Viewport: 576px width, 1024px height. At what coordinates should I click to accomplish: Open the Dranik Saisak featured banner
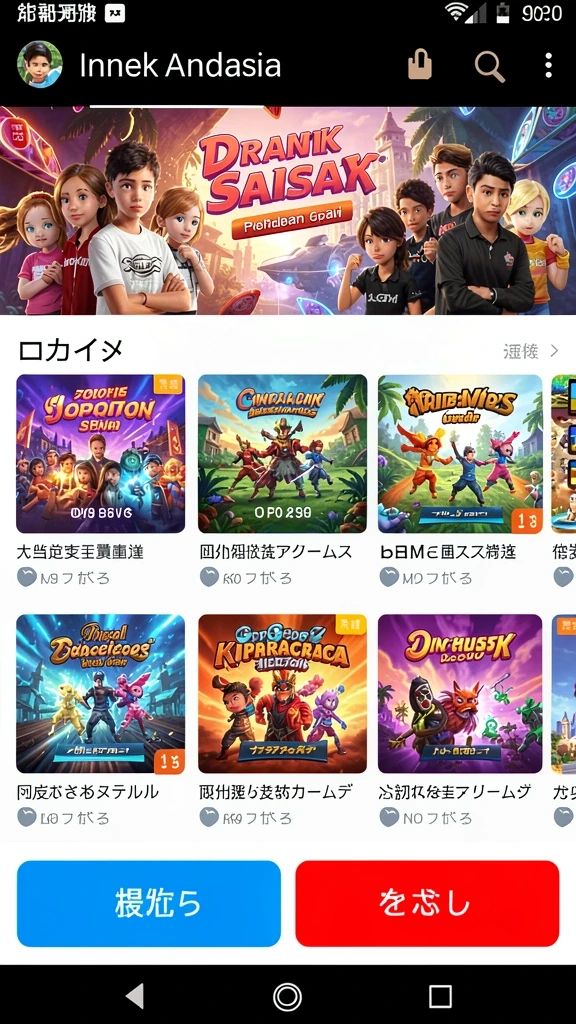tap(288, 210)
